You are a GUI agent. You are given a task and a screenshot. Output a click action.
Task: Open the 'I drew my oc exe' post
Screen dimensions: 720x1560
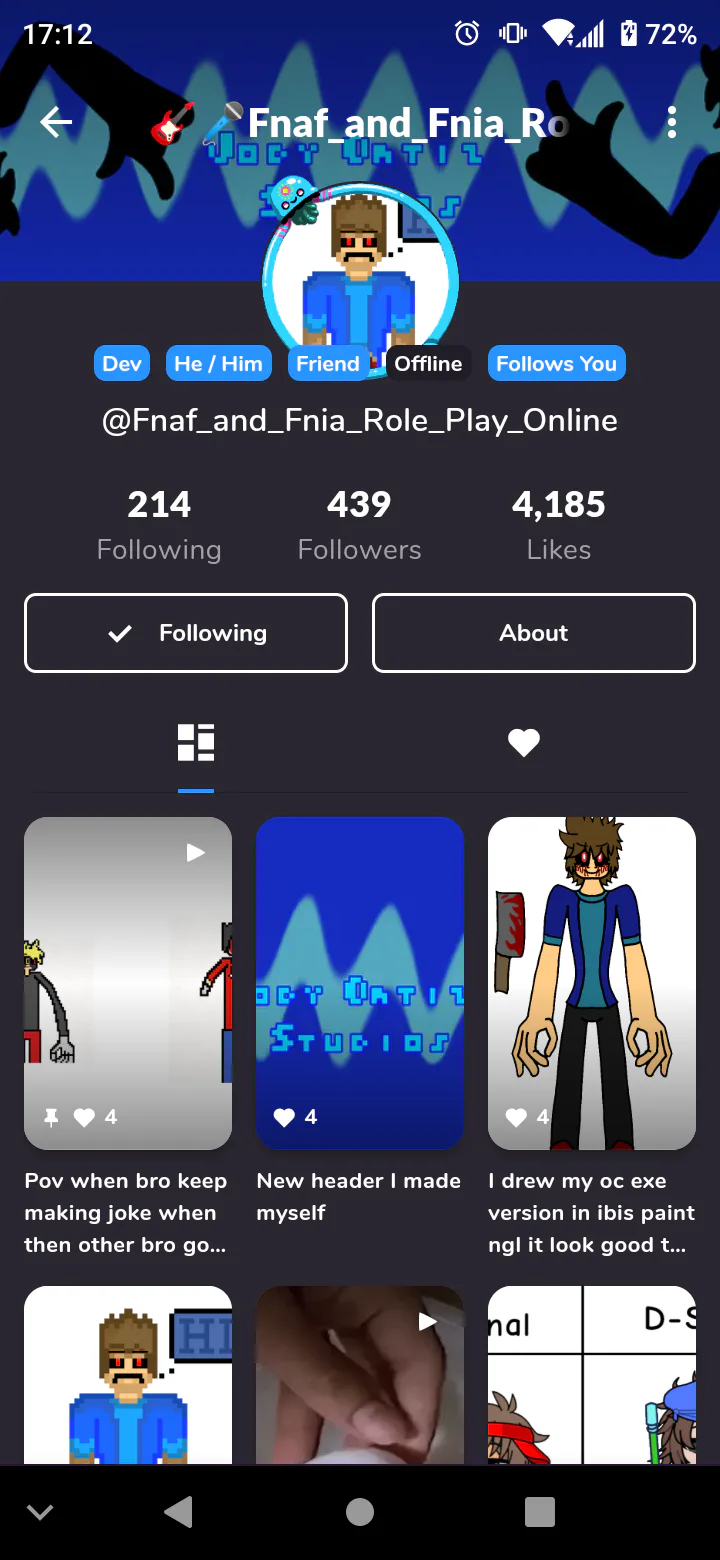coord(591,983)
